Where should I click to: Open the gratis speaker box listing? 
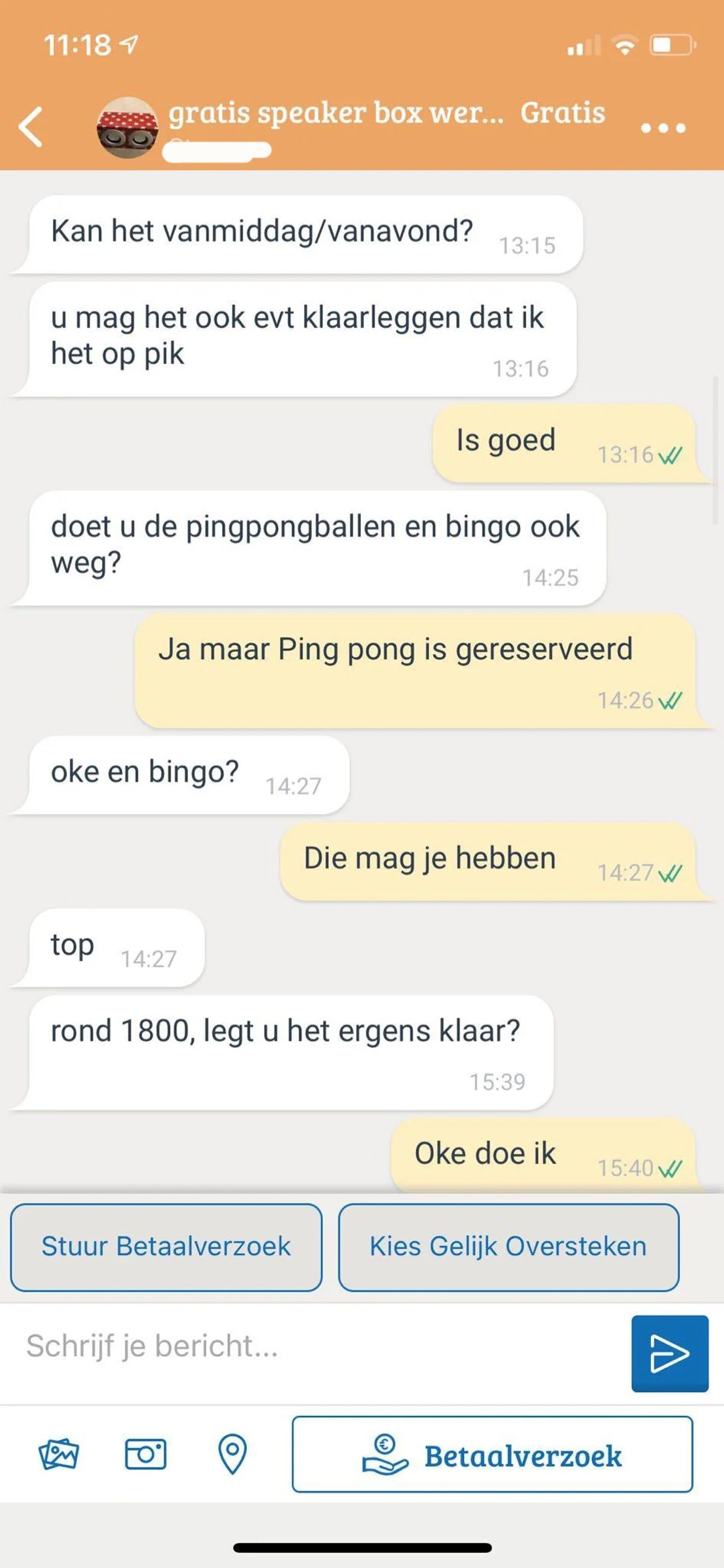tap(335, 114)
